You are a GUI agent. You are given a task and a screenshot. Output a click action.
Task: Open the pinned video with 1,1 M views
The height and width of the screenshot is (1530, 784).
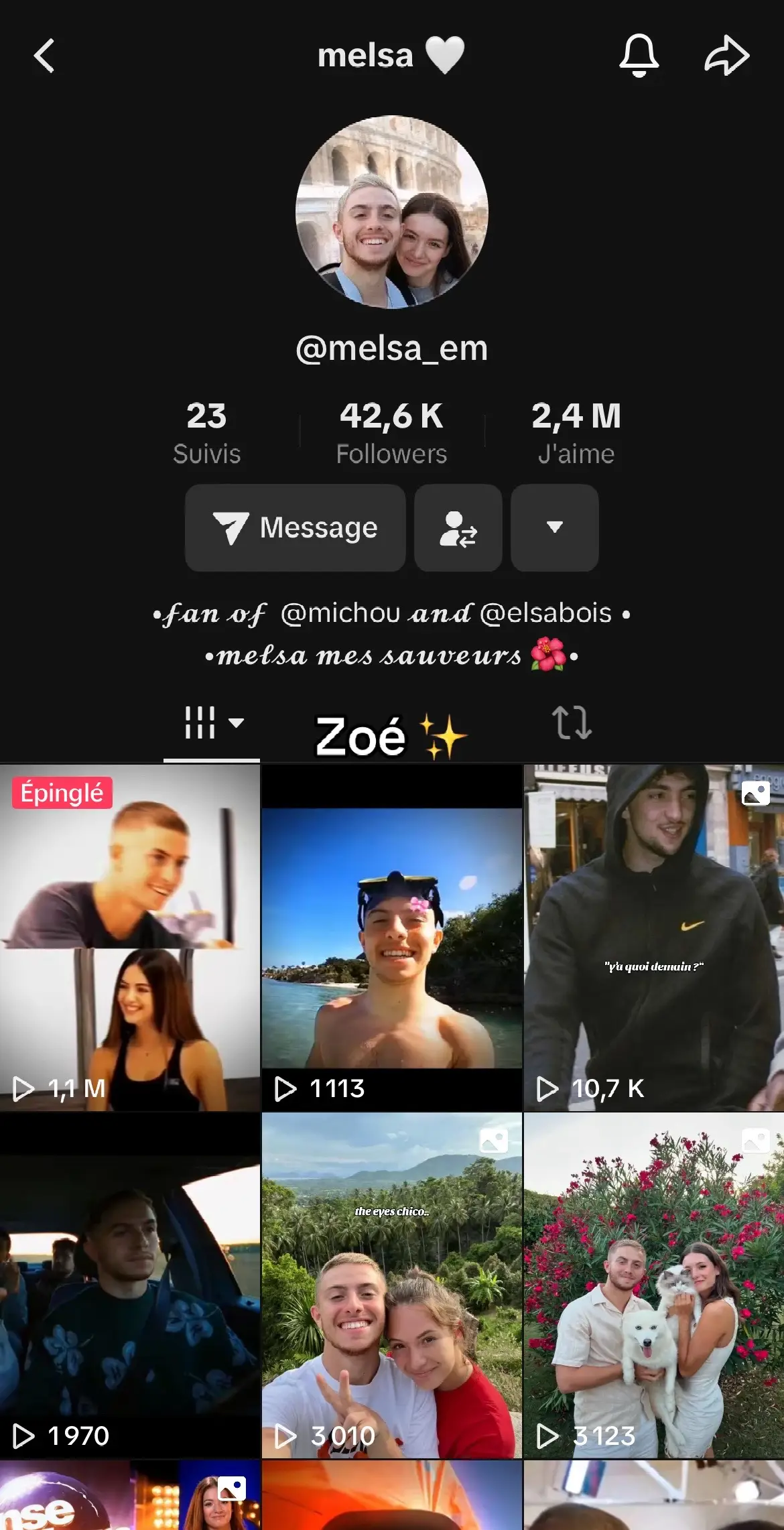pyautogui.click(x=130, y=938)
